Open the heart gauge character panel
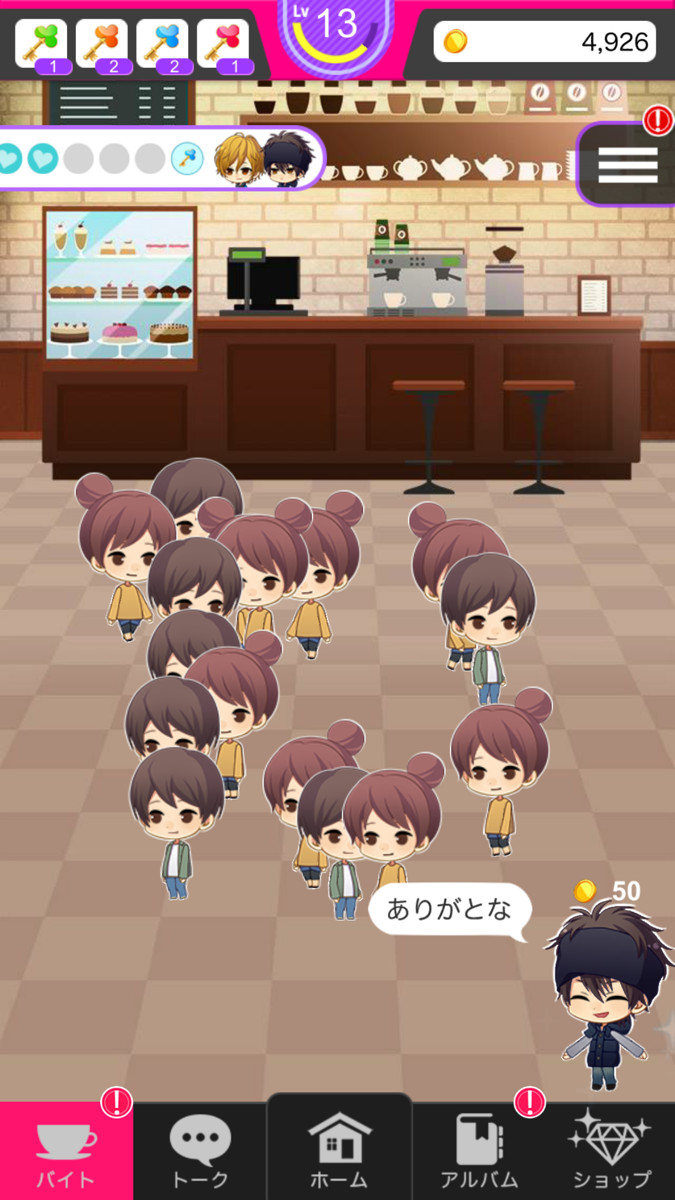Image resolution: width=675 pixels, height=1200 pixels. (x=160, y=158)
